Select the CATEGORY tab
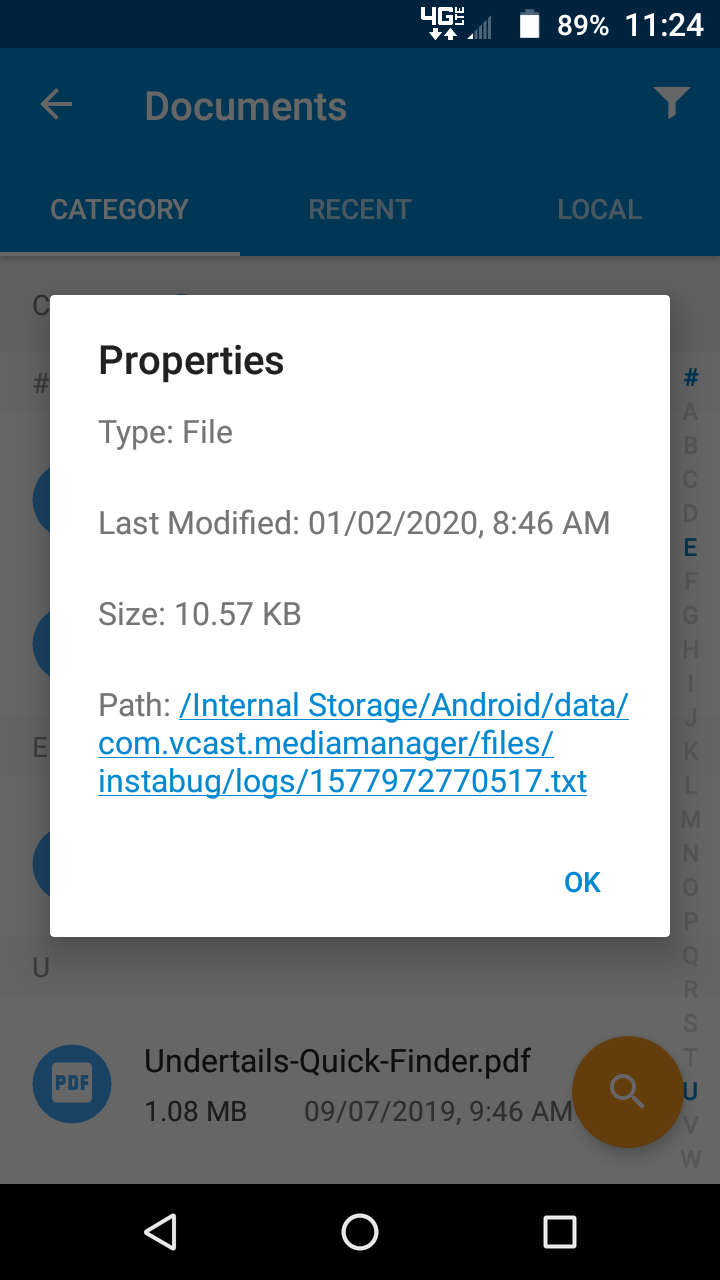 pyautogui.click(x=119, y=209)
